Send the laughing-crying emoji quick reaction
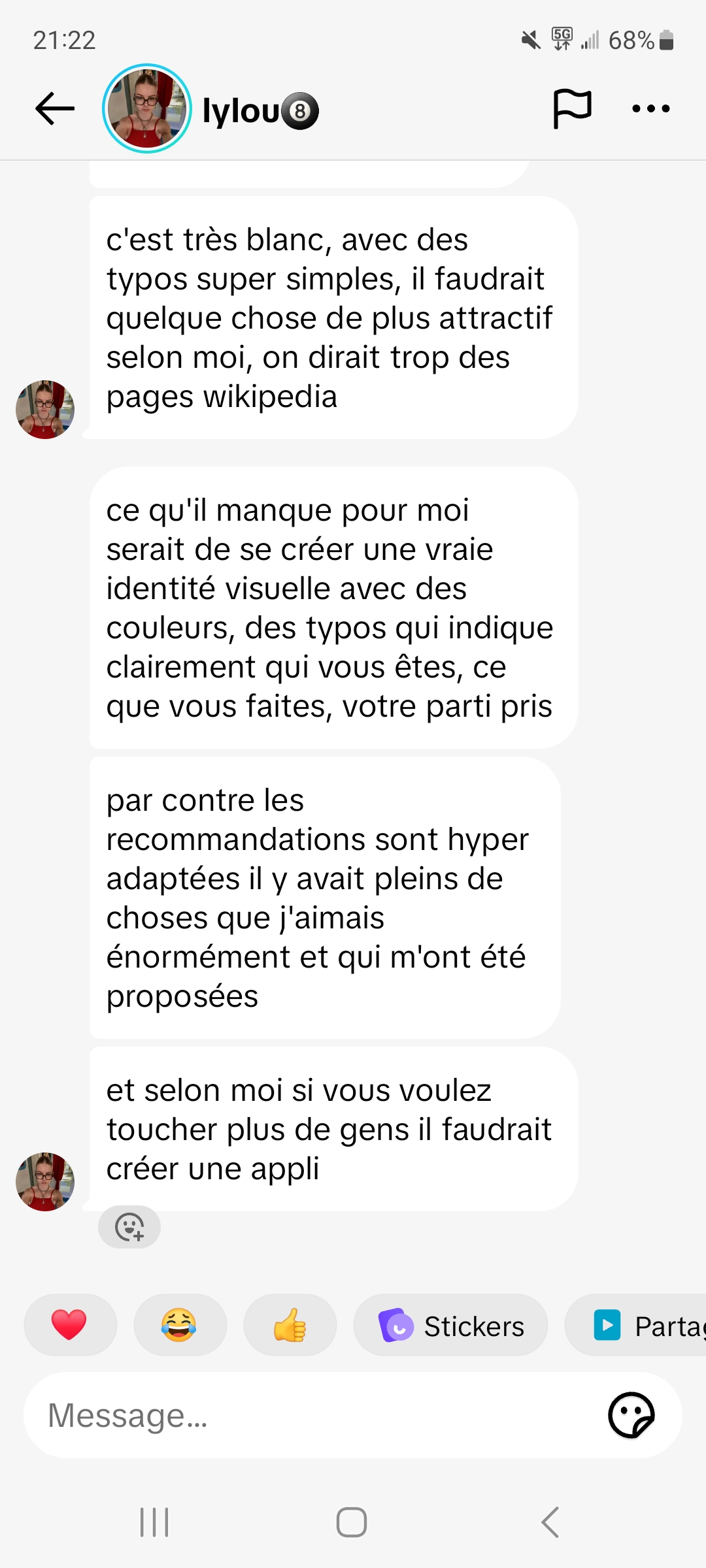 (x=179, y=1326)
